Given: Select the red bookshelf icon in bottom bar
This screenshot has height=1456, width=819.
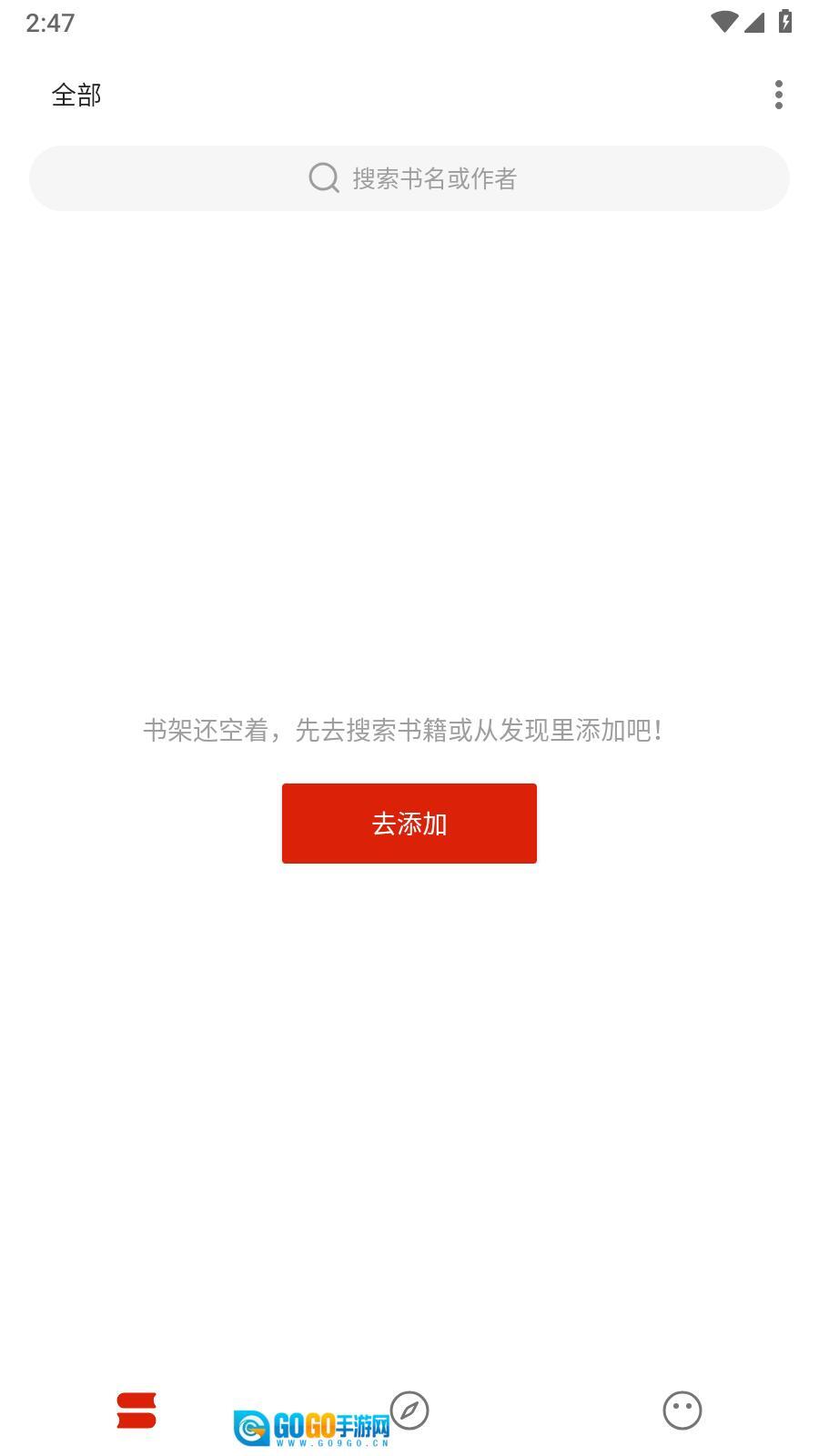Looking at the screenshot, I should (136, 1409).
